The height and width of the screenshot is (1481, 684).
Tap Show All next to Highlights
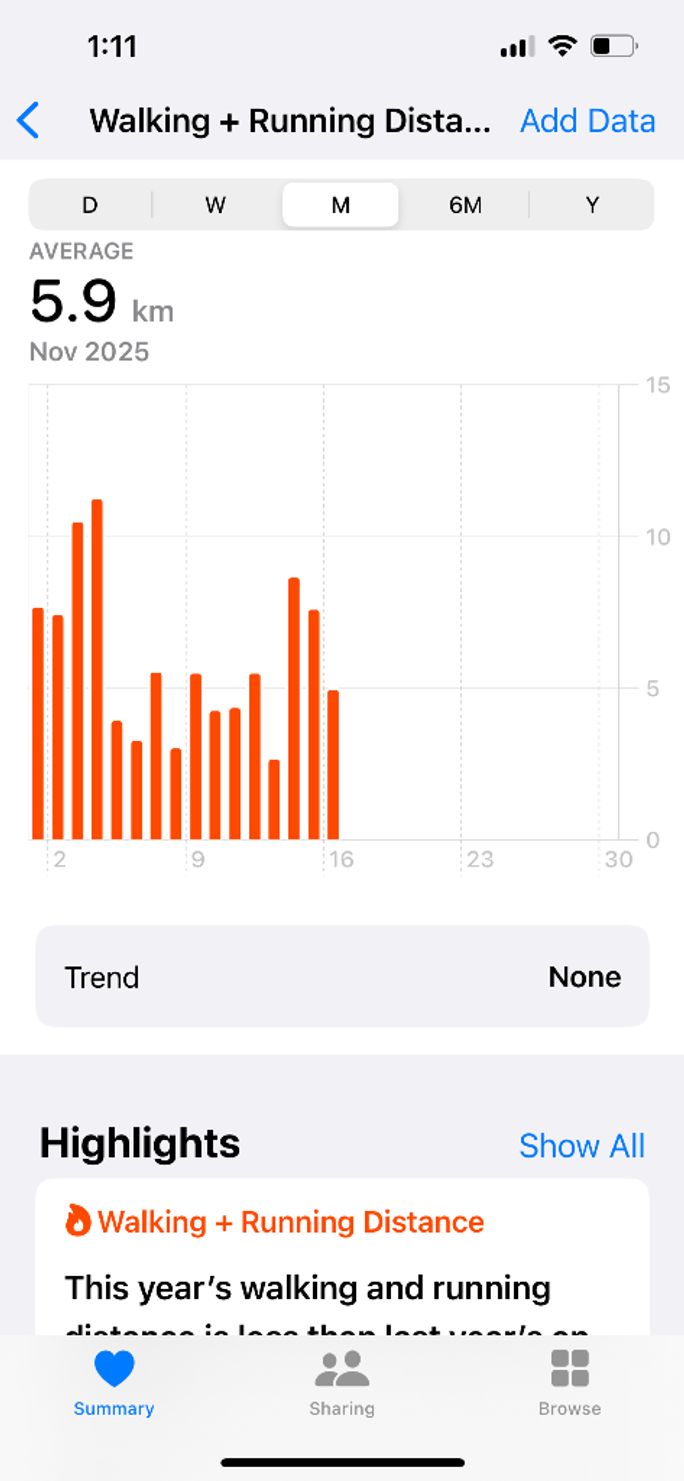coord(581,1145)
